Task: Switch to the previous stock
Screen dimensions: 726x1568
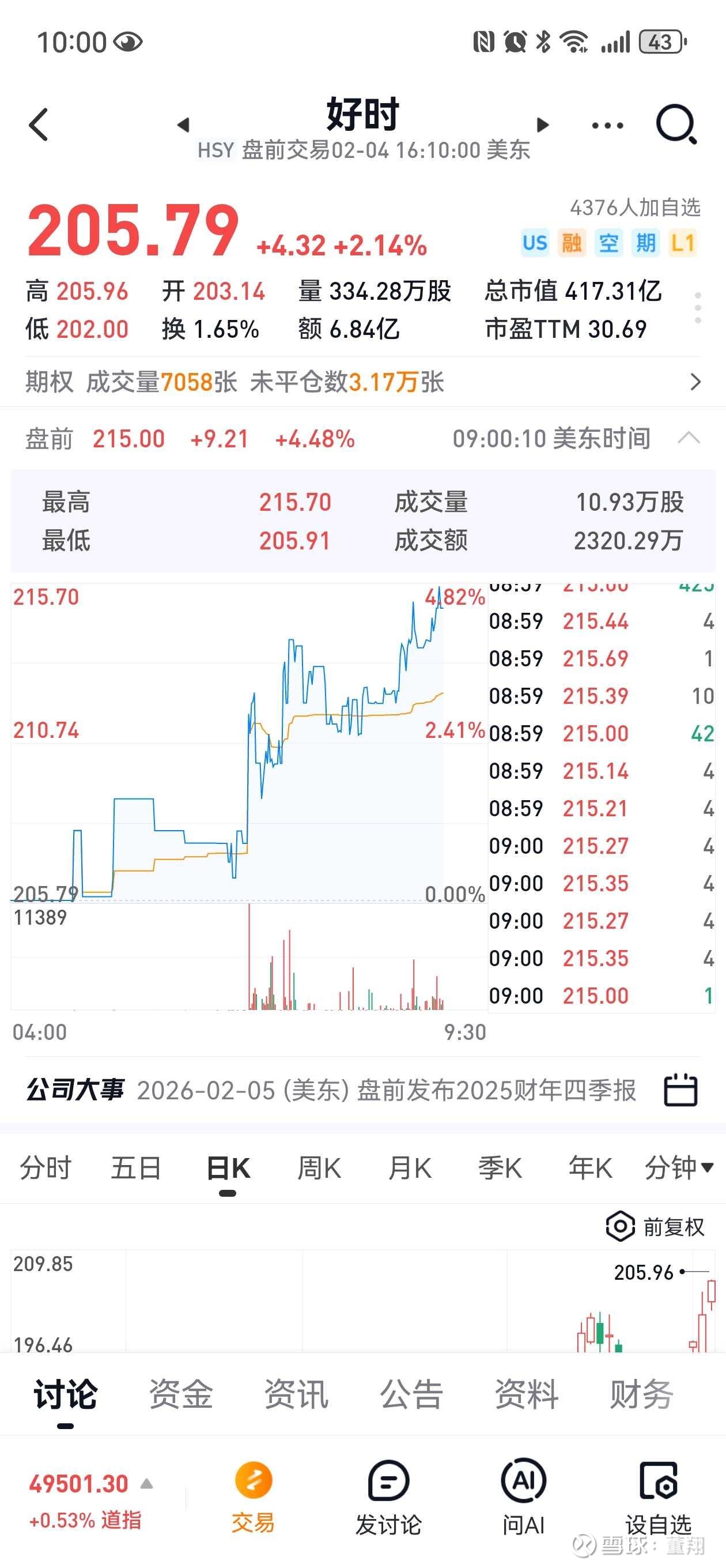Action: coord(183,125)
